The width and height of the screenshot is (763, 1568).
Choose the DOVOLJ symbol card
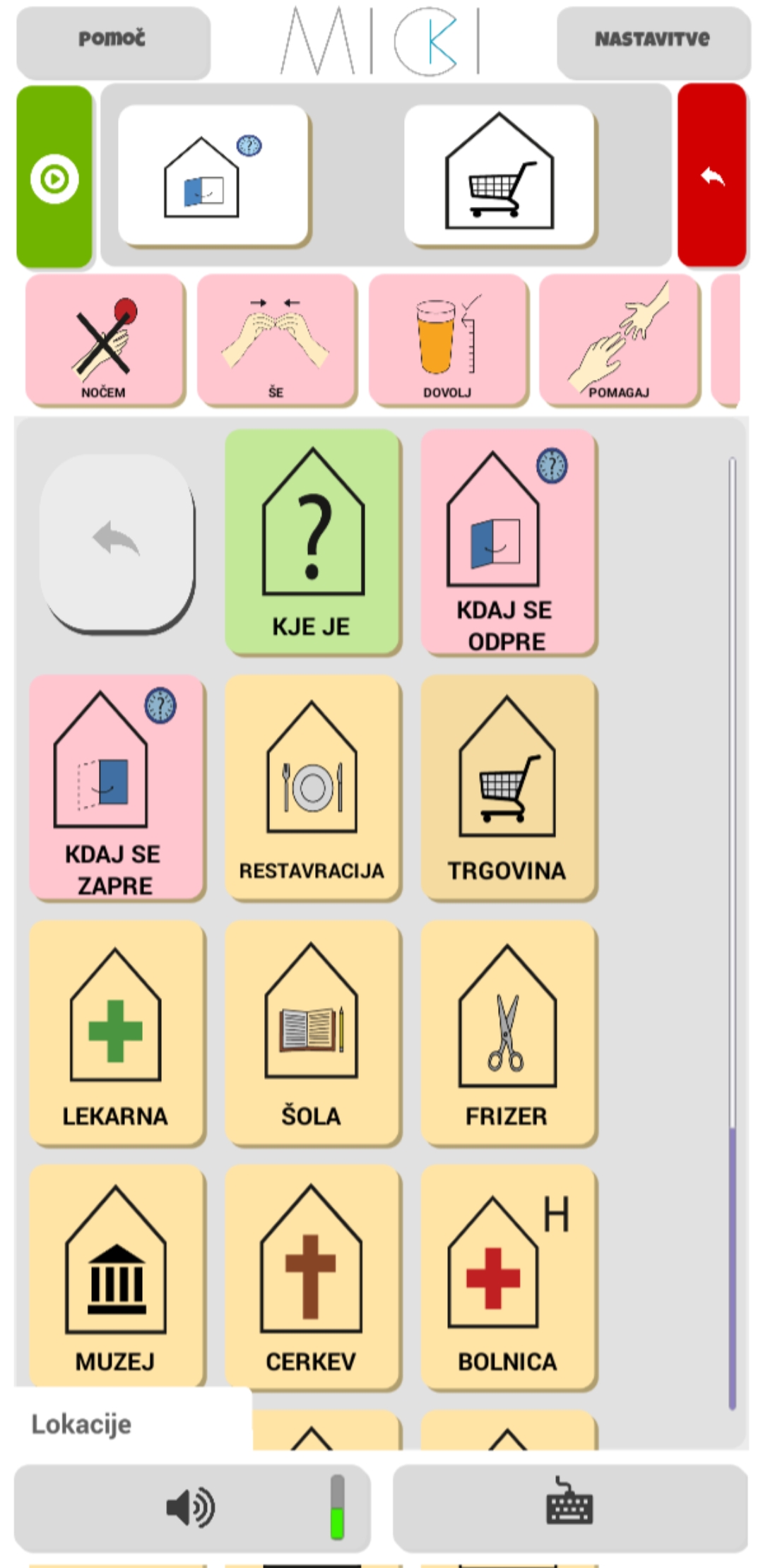448,340
